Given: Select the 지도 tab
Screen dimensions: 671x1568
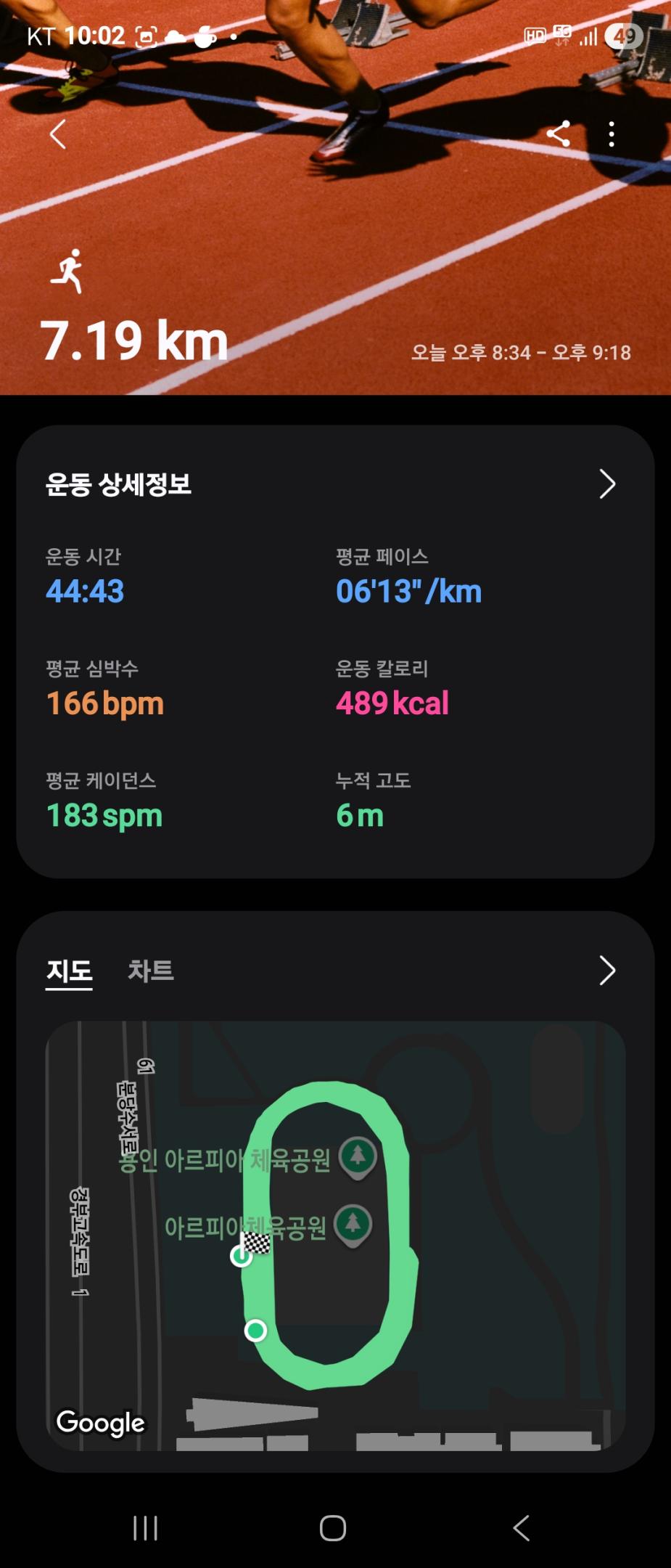Looking at the screenshot, I should [69, 971].
